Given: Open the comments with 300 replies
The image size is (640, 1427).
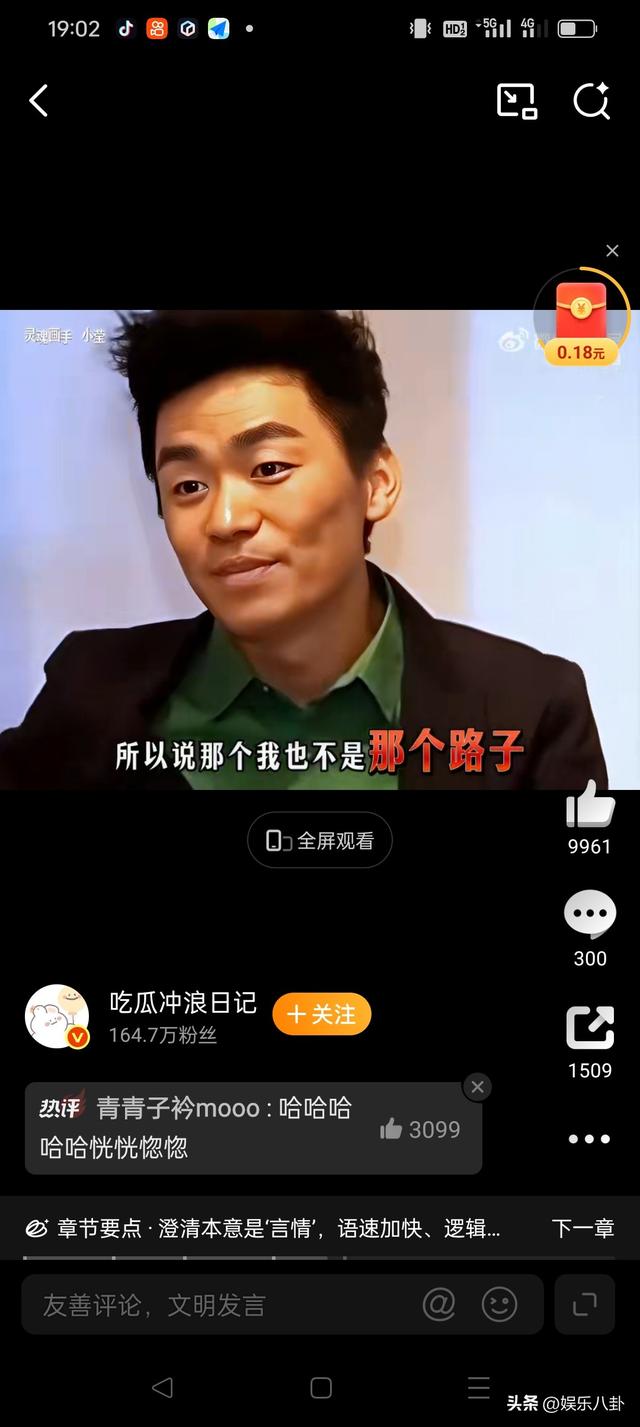Looking at the screenshot, I should click(x=589, y=914).
